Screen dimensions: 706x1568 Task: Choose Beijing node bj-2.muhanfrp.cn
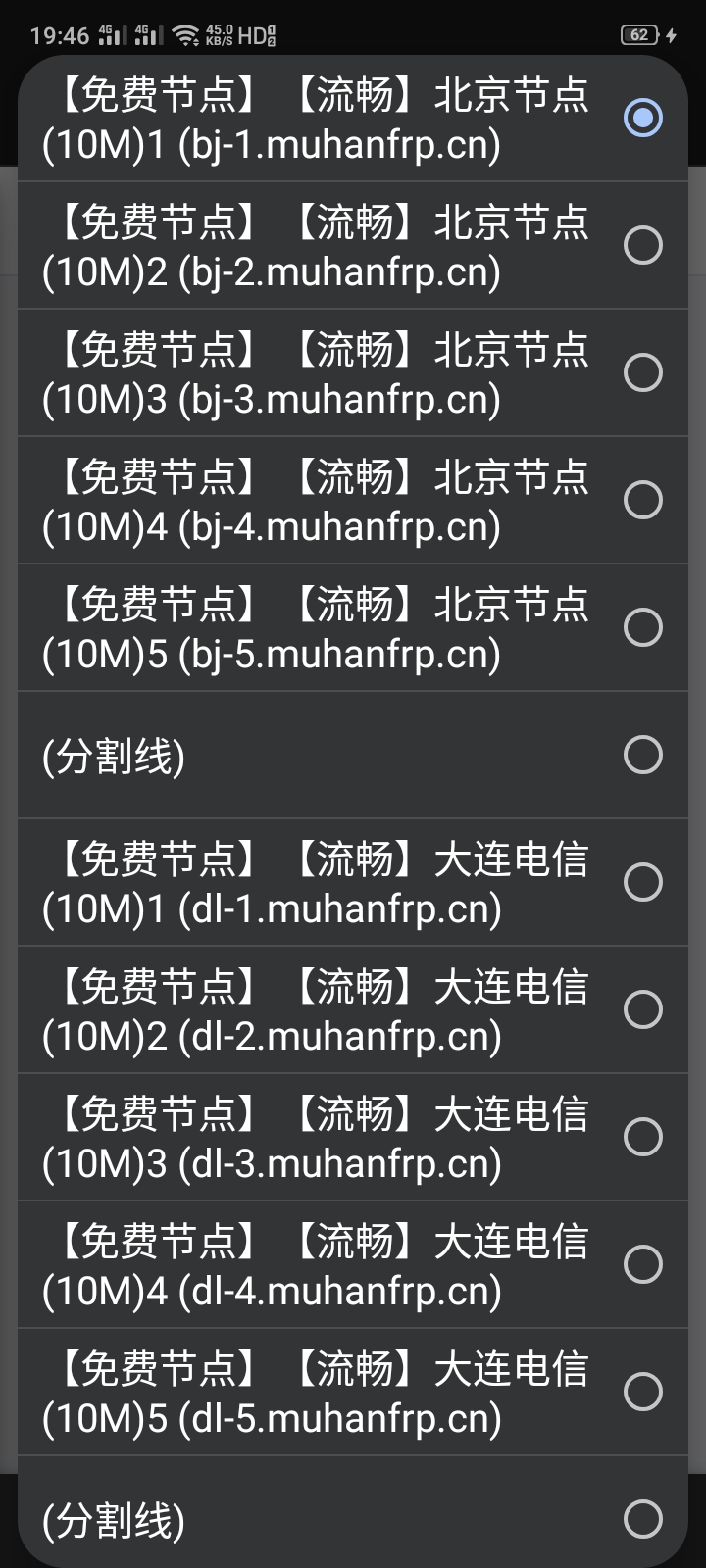point(353,245)
